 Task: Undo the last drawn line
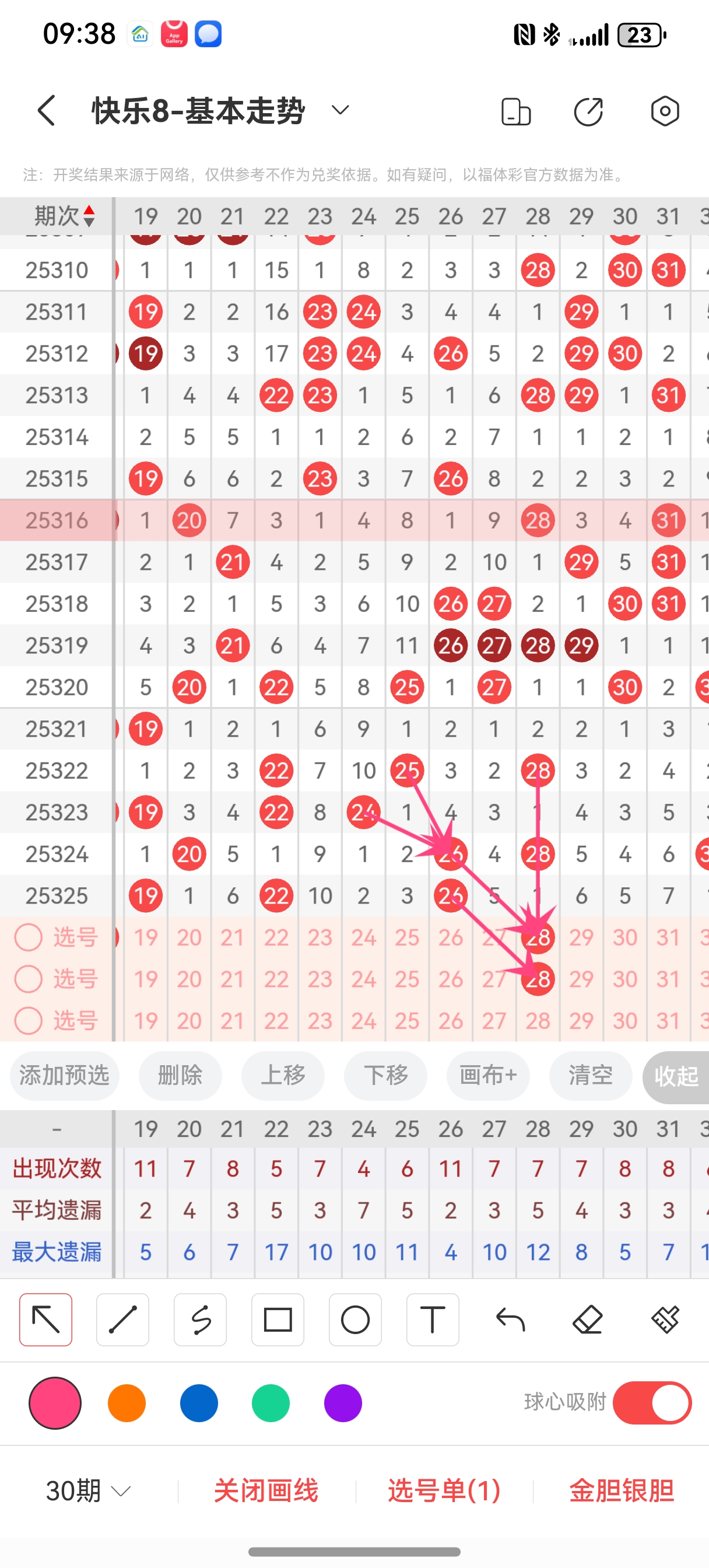pyautogui.click(x=510, y=1319)
